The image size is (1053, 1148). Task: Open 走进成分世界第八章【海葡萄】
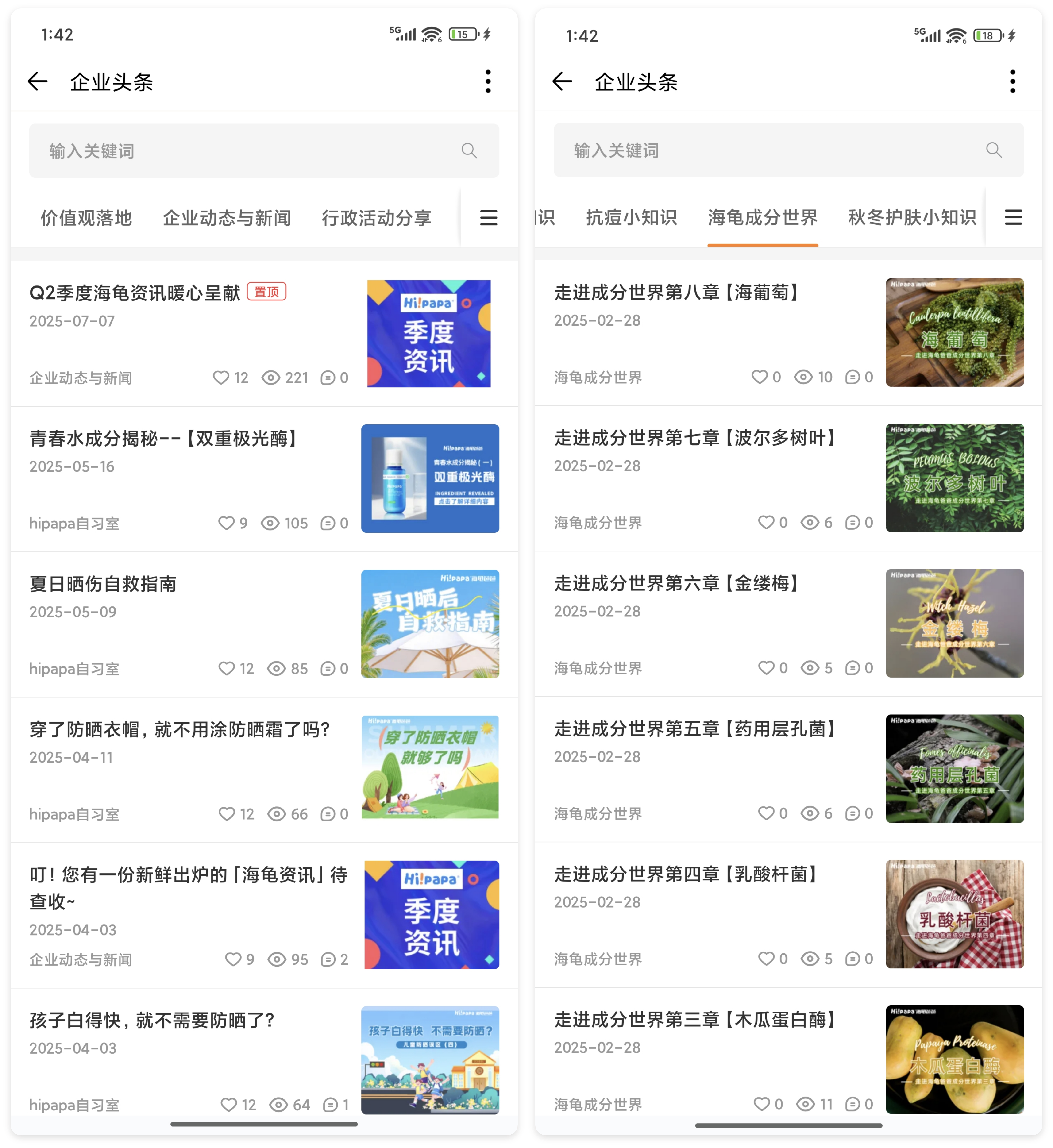[x=678, y=293]
